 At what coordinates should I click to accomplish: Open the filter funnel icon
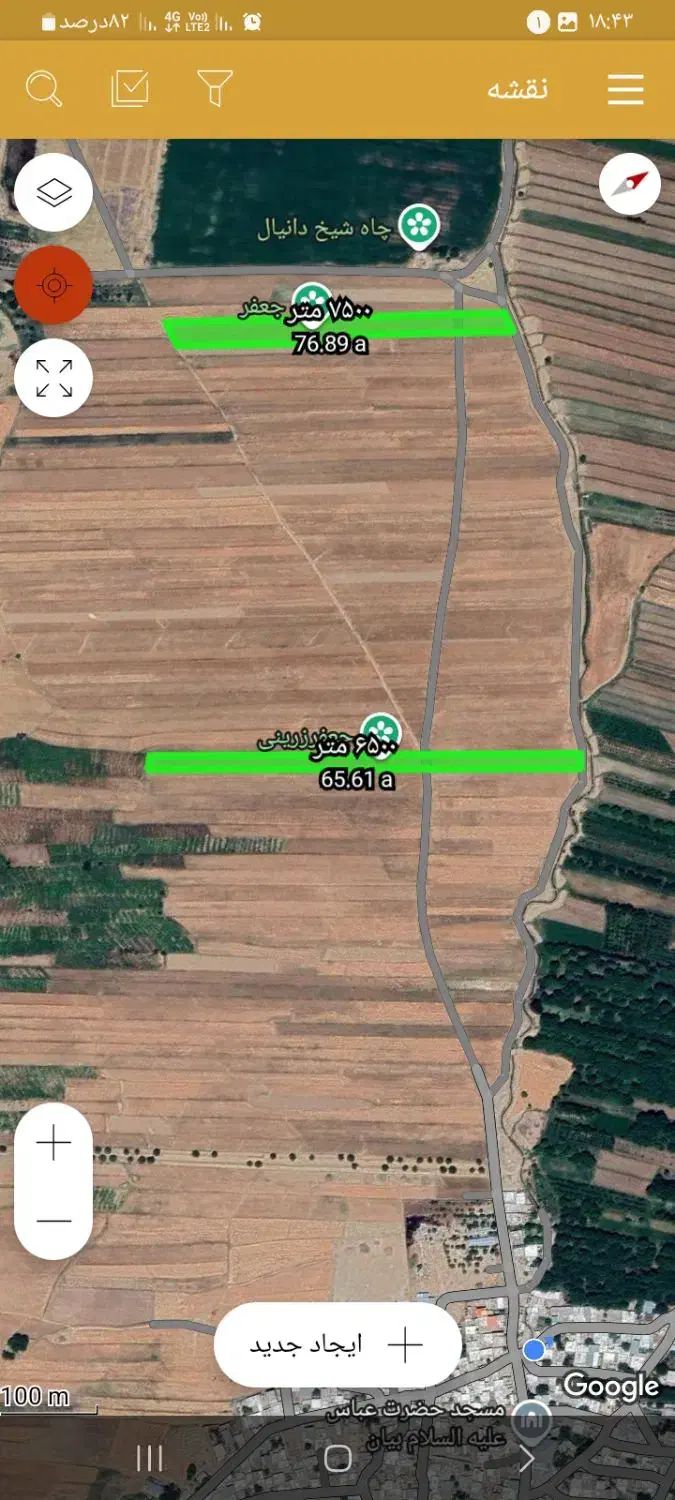point(215,90)
